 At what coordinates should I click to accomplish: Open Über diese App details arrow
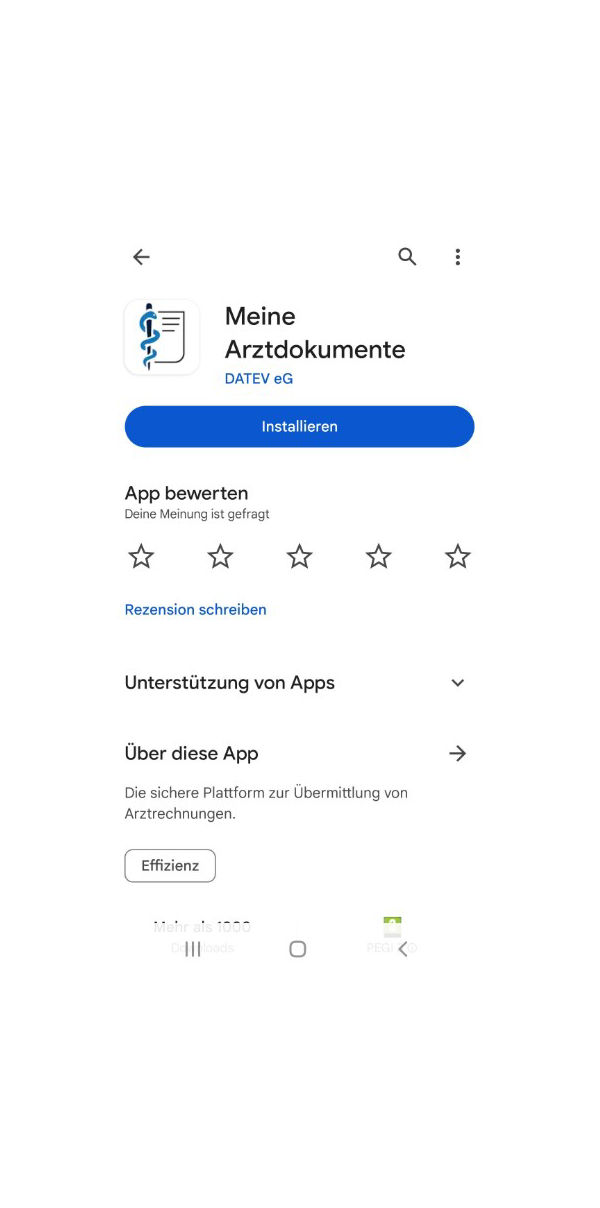coord(457,754)
